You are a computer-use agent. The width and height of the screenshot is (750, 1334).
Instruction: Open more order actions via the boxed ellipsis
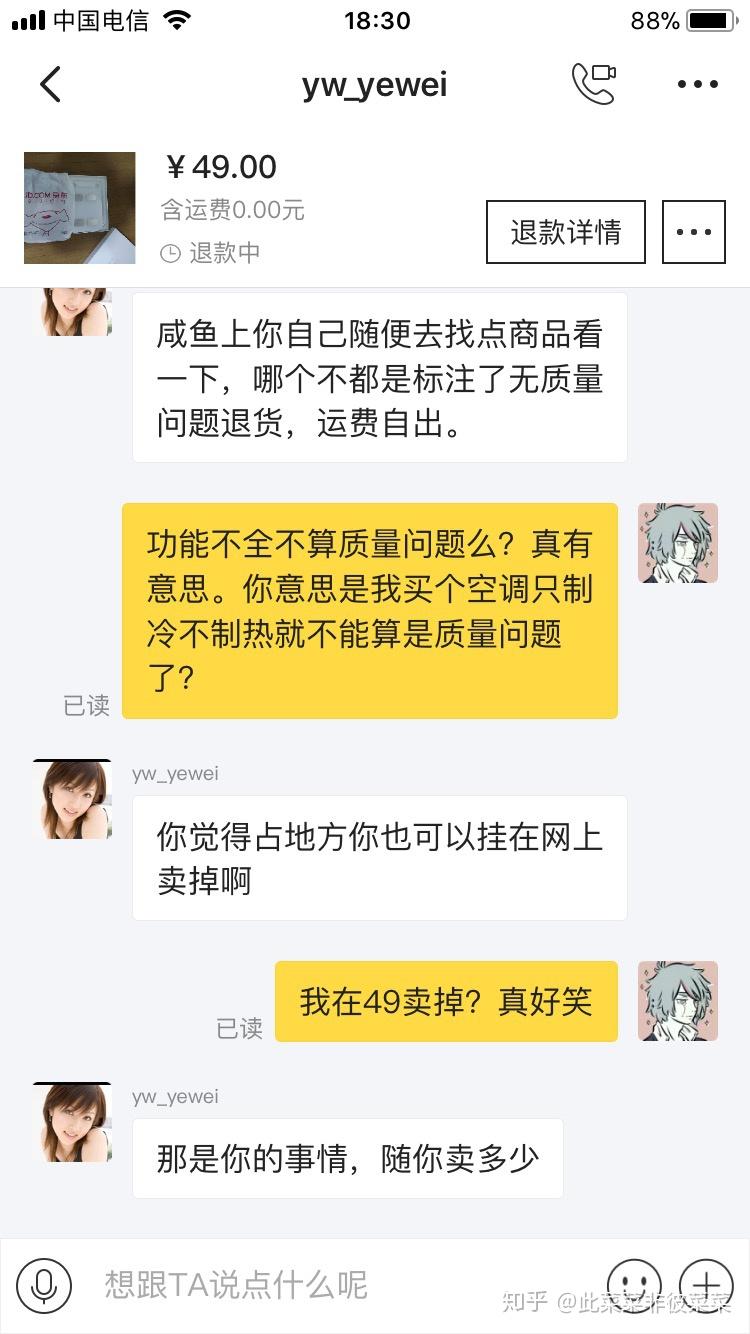pos(694,231)
